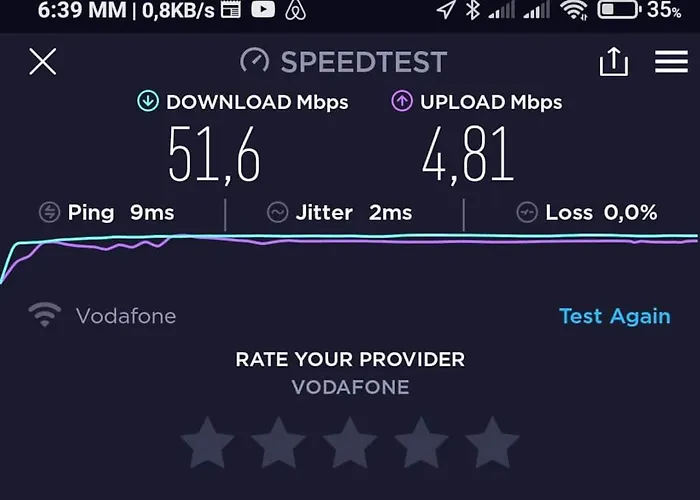Rate Vodafone three stars
700x500 pixels.
click(350, 443)
